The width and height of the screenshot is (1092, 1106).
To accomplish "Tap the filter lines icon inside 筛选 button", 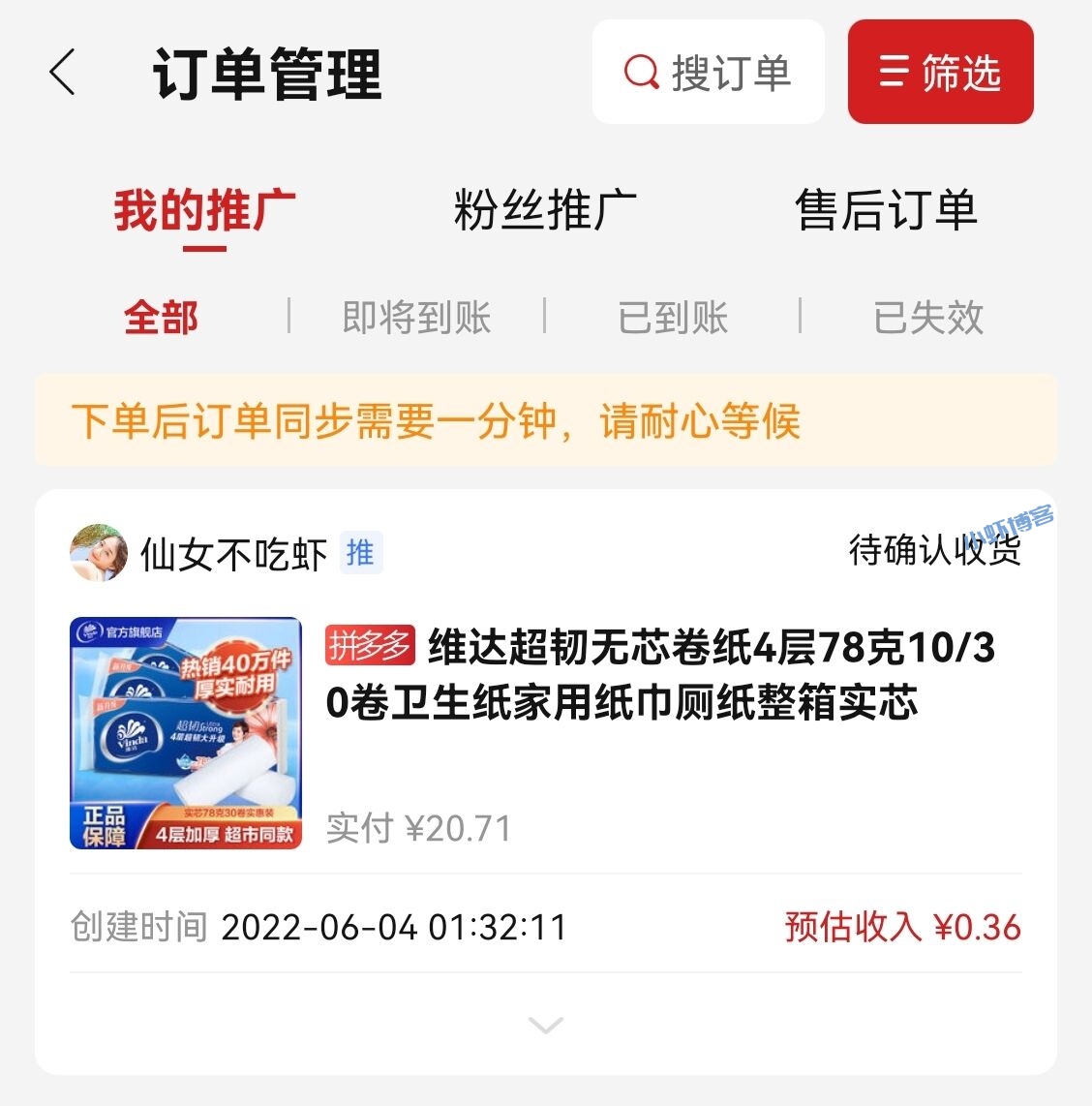I will 892,73.
